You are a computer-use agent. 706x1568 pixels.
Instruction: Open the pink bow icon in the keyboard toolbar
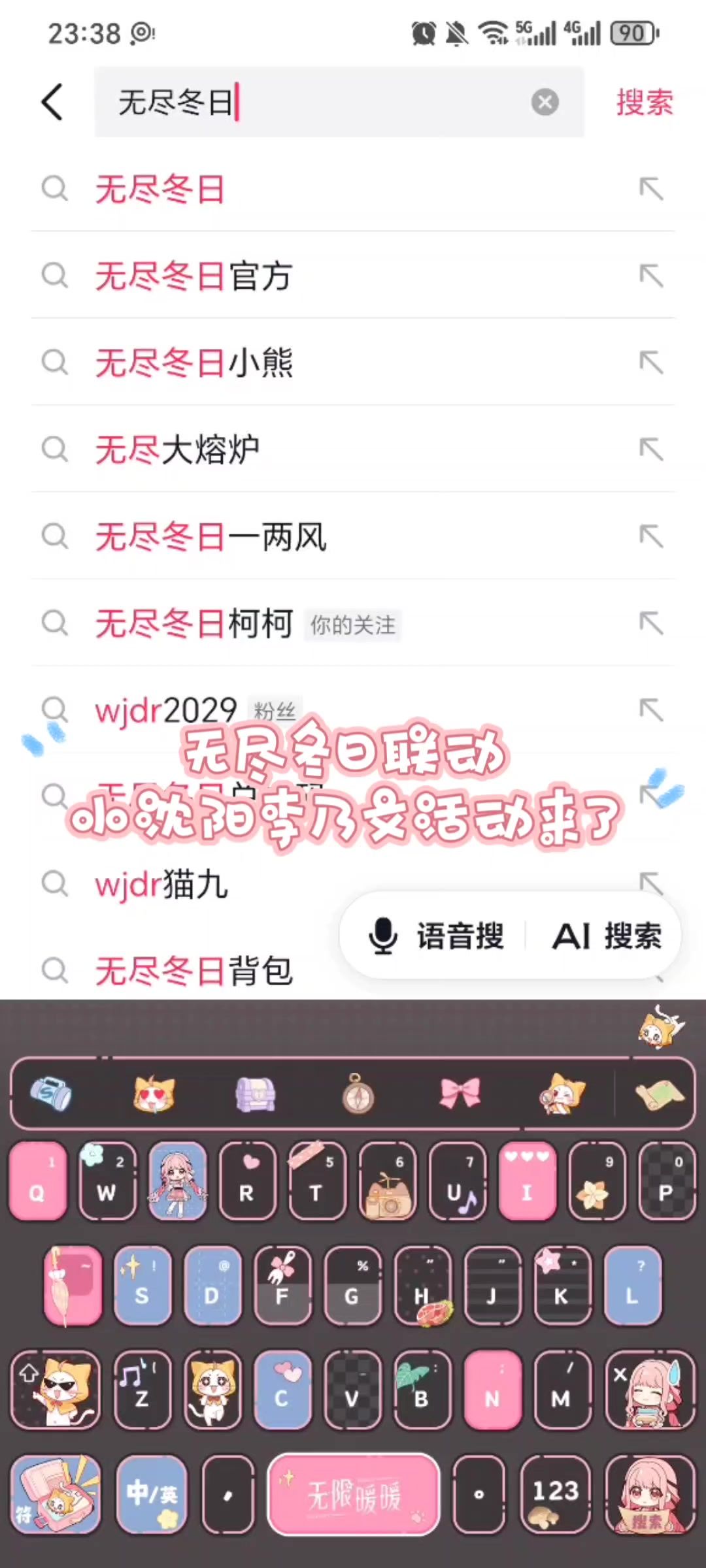point(460,1092)
